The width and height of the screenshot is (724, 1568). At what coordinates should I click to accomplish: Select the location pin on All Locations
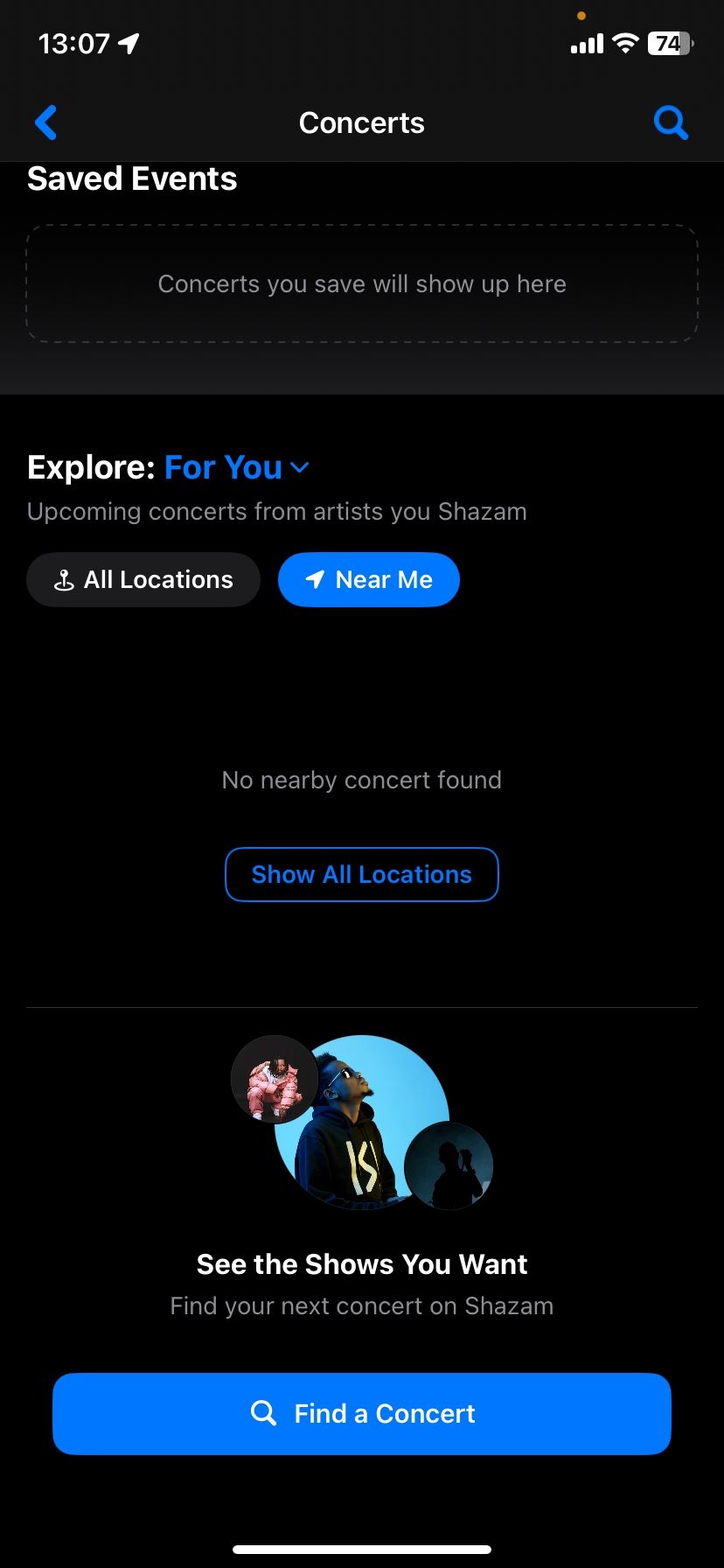[x=64, y=579]
